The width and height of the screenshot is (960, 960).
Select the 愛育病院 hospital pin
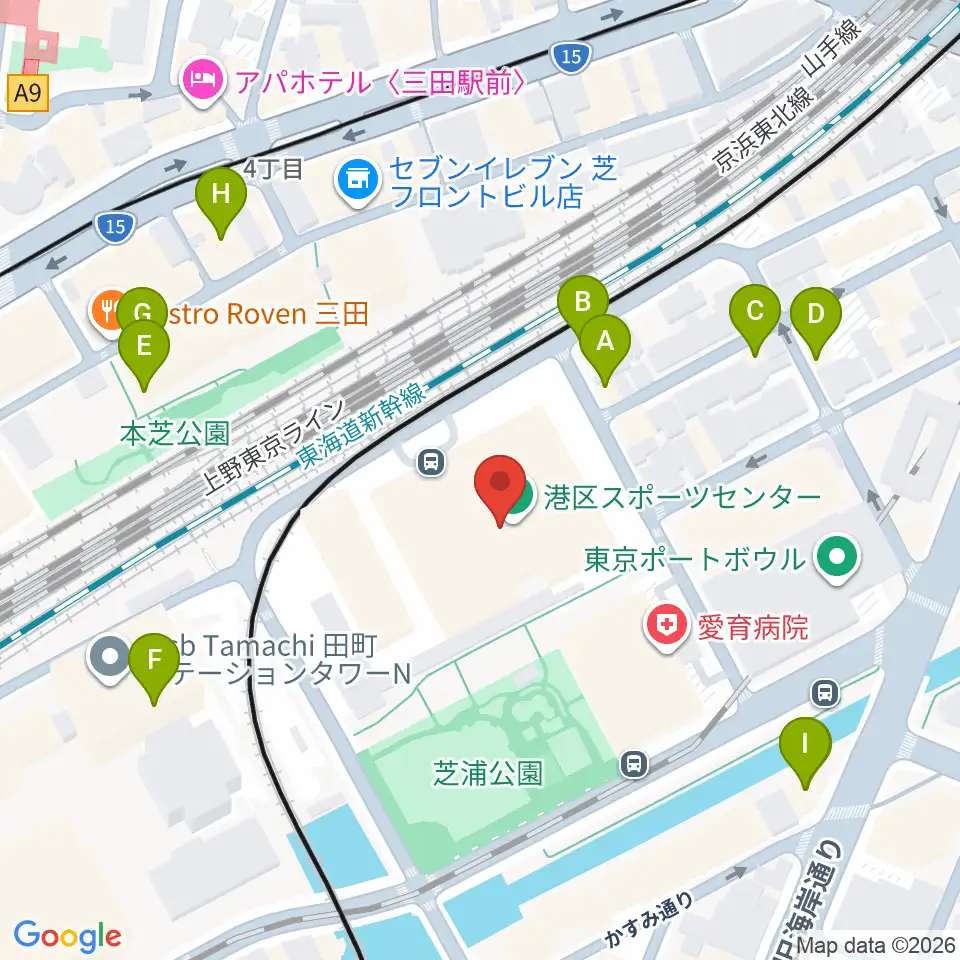667,628
